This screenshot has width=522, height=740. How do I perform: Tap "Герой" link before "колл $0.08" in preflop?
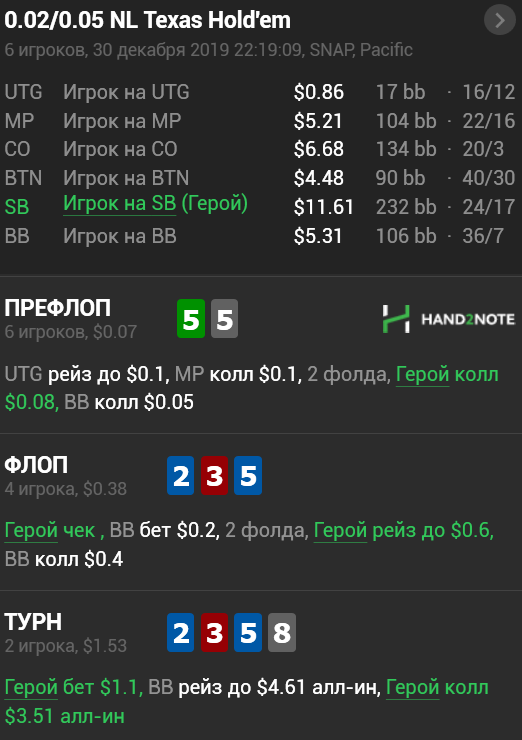click(x=422, y=375)
